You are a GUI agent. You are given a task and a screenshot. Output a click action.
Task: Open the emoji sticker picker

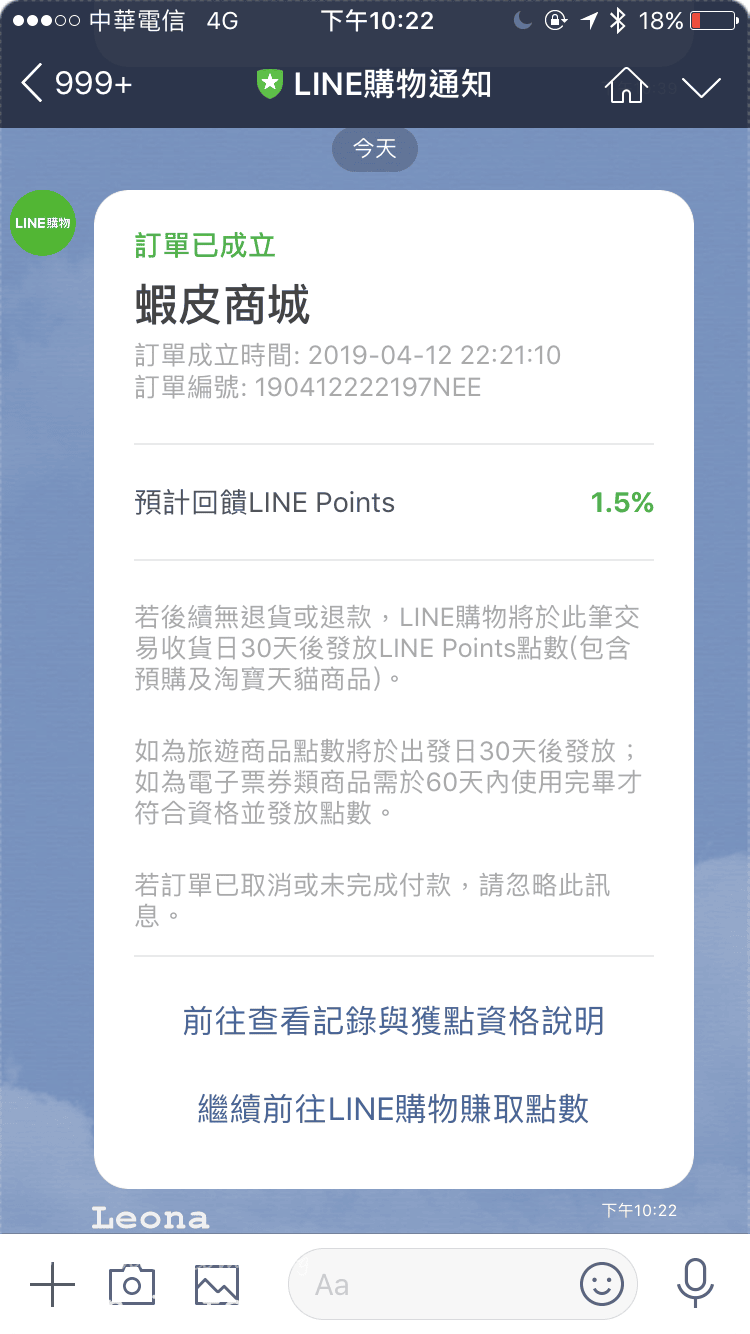602,1284
